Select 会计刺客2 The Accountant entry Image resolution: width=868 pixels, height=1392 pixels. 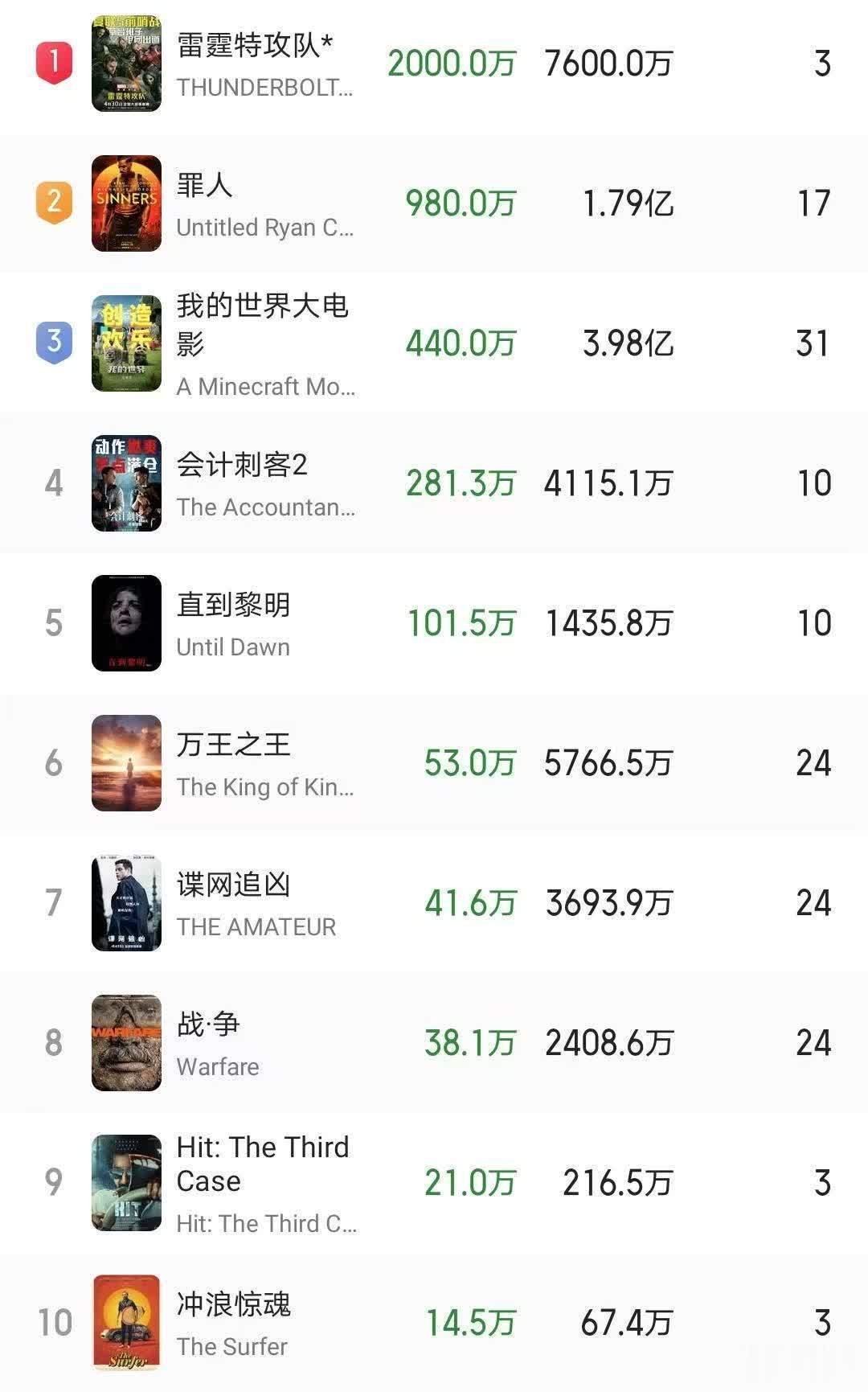243,466
